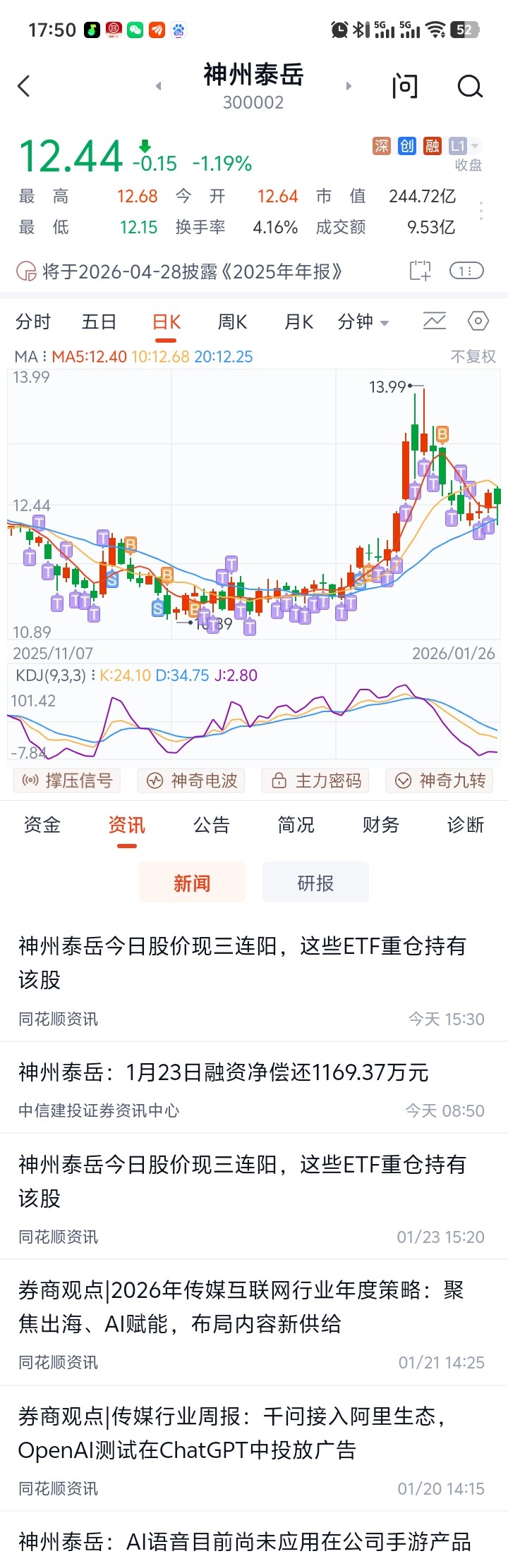Screen dimensions: 508x1568
Task: Show the 月K monthly chart
Action: click(298, 322)
